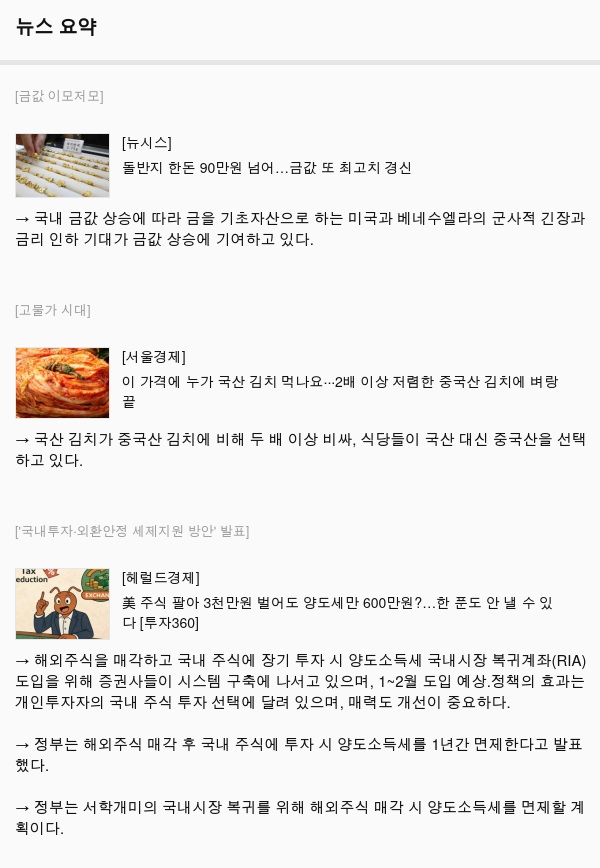The height and width of the screenshot is (868, 600).
Task: Open the 서울경제 article about 중국산 김치
Action: tap(340, 382)
